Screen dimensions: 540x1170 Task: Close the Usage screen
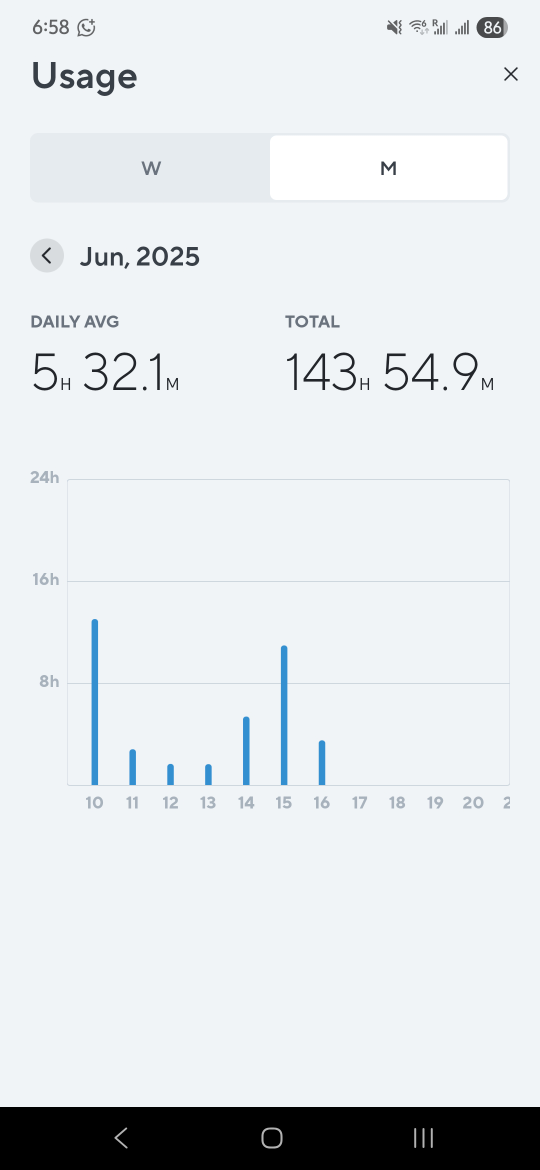click(510, 74)
